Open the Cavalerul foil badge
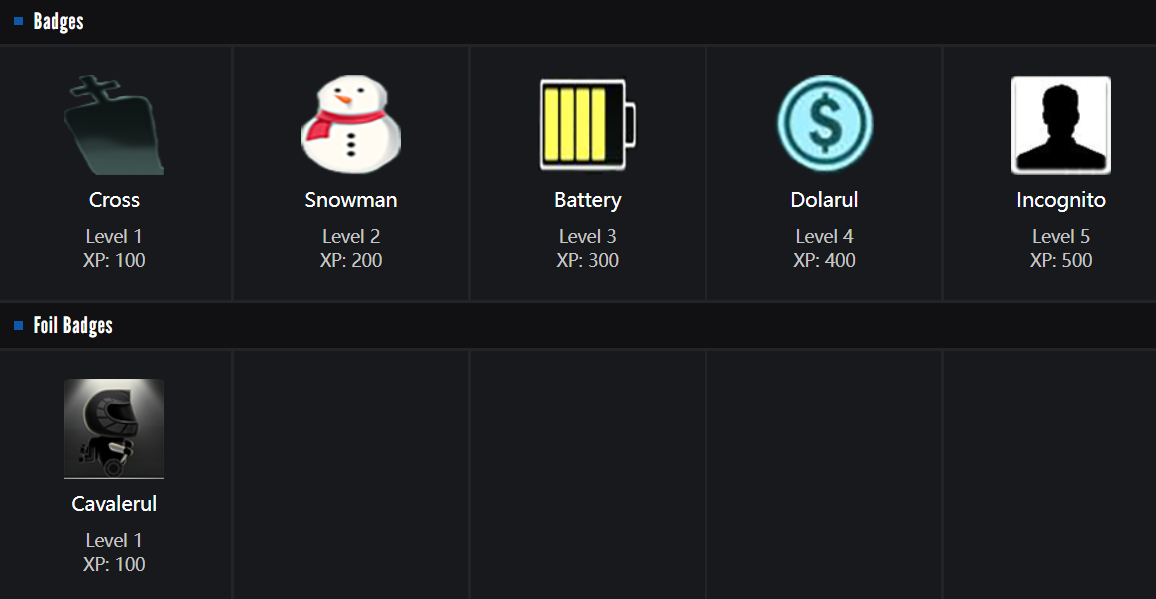 [x=114, y=429]
